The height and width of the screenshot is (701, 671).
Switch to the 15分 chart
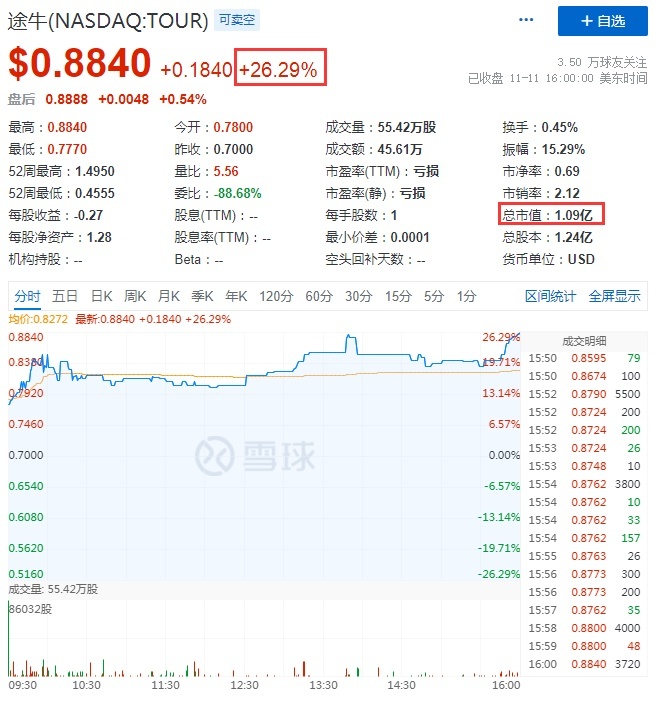(x=398, y=296)
